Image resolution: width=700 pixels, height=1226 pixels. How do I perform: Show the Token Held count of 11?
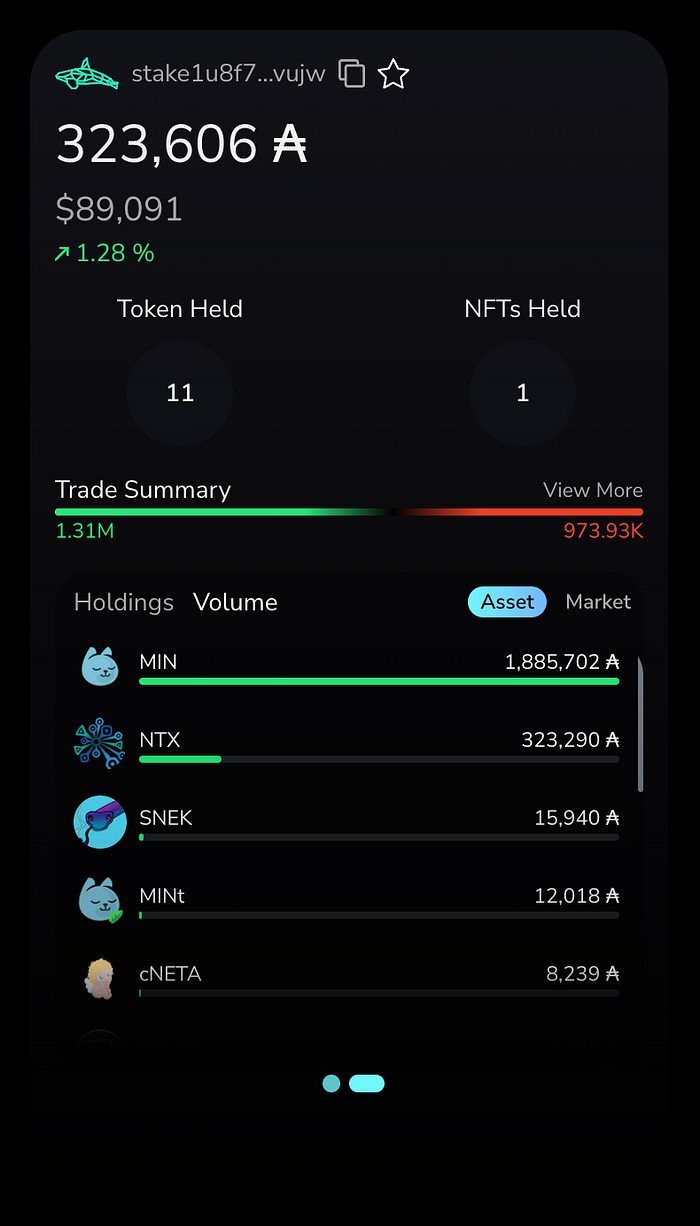coord(180,393)
